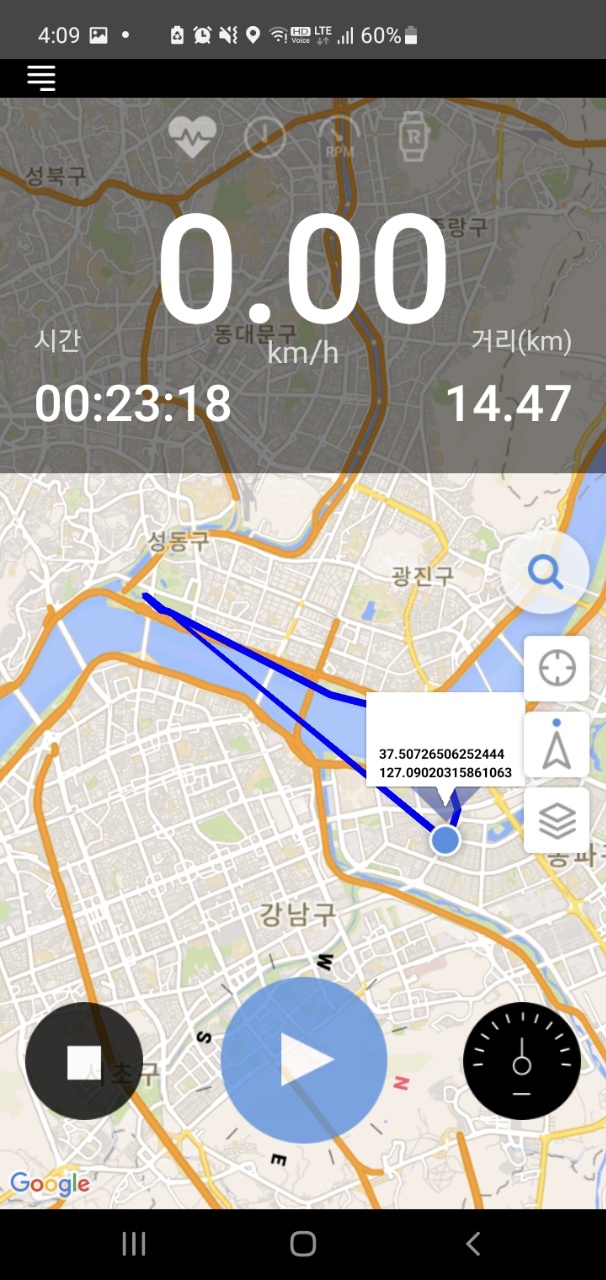Tap the heart rate sensor icon
This screenshot has width=606, height=1280.
(x=190, y=137)
